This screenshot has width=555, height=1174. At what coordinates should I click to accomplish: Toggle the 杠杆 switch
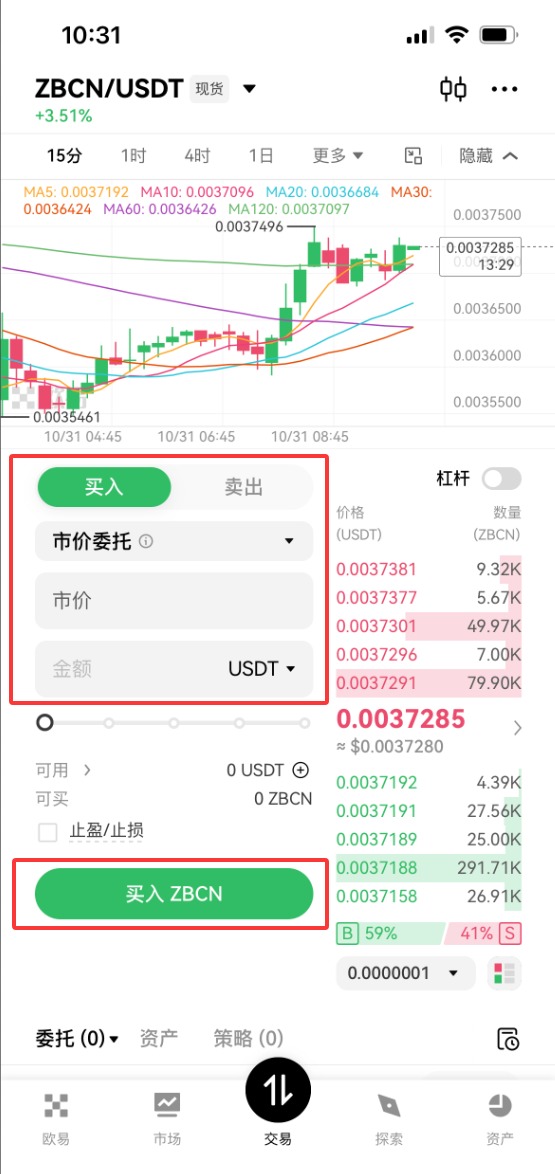coord(501,478)
